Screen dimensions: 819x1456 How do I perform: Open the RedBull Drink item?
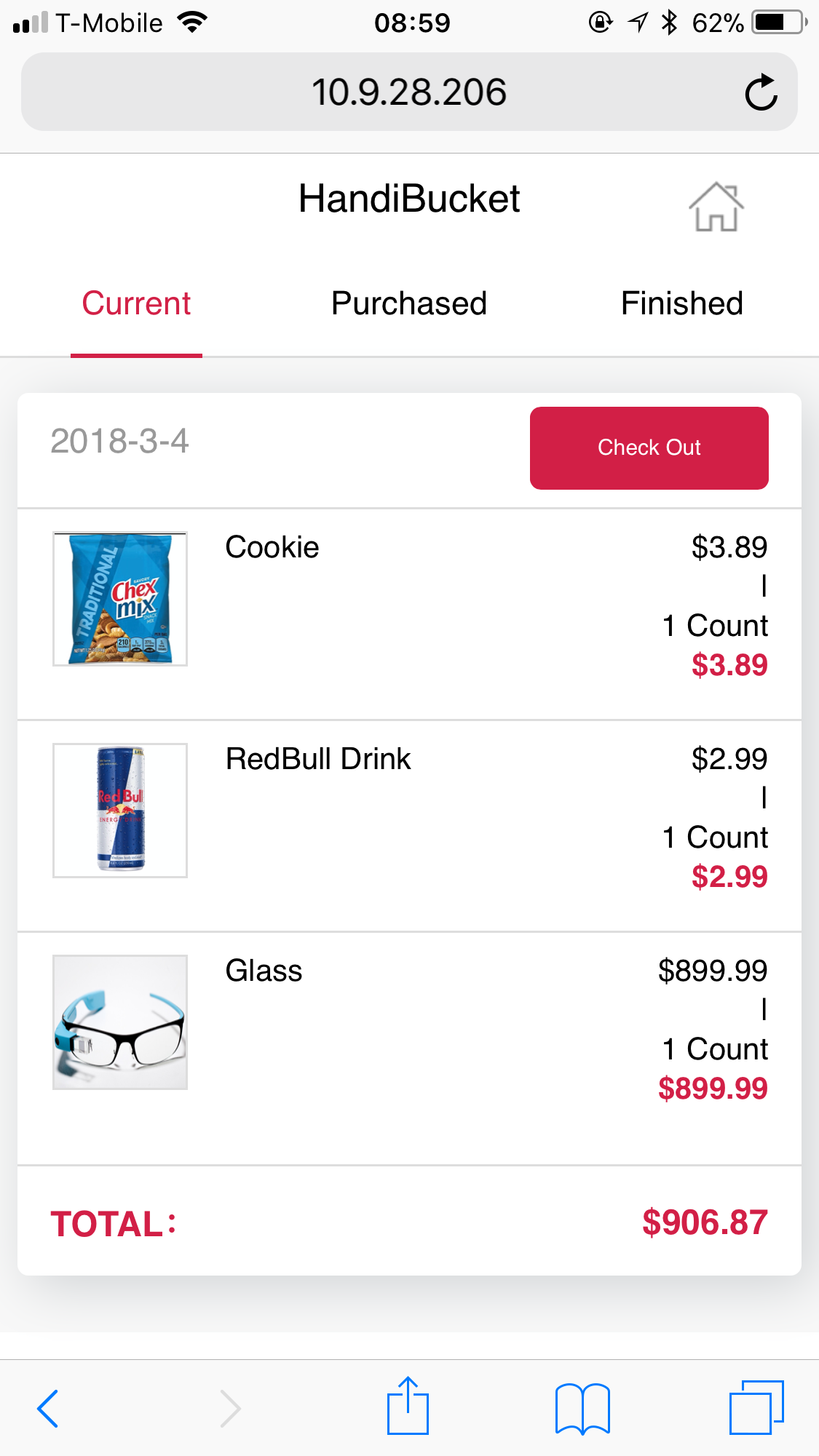coord(317,759)
